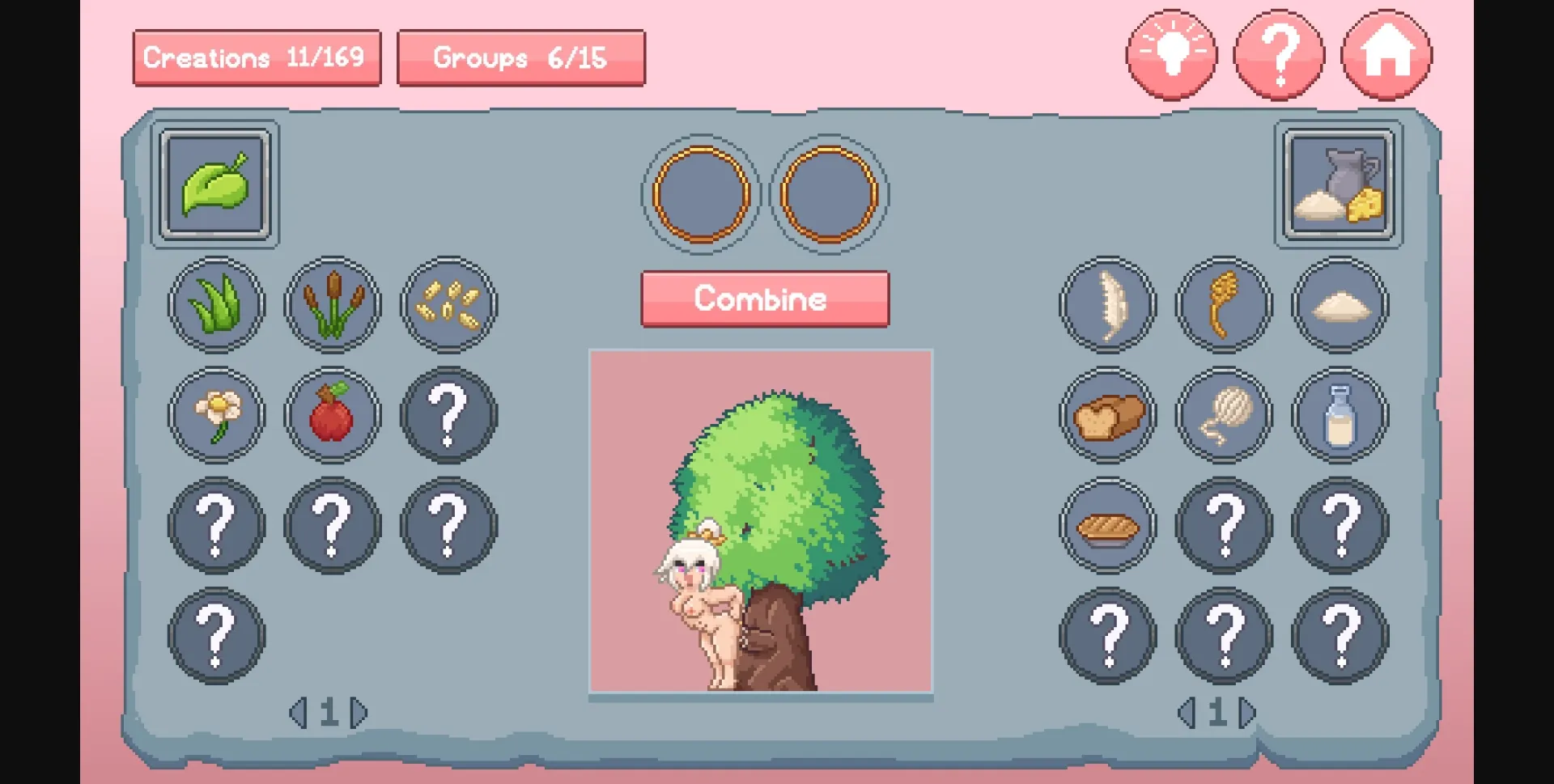Open the Groups 6/15 list

click(x=520, y=57)
